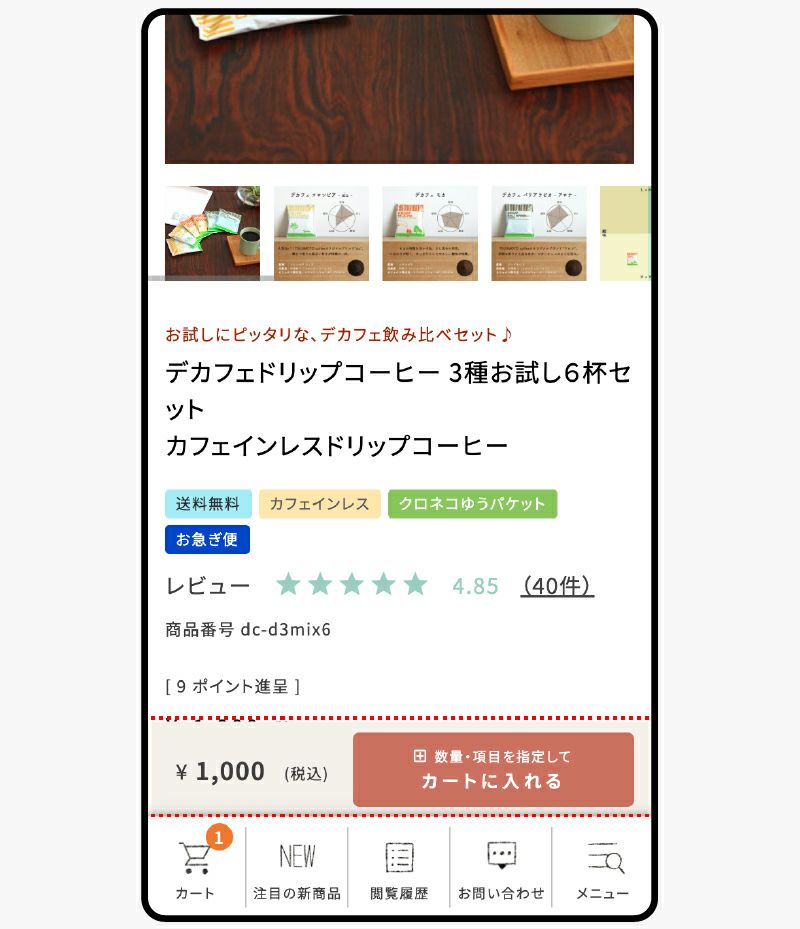Select the first product thumbnail with coffee cup
This screenshot has height=929, width=800.
[x=212, y=233]
